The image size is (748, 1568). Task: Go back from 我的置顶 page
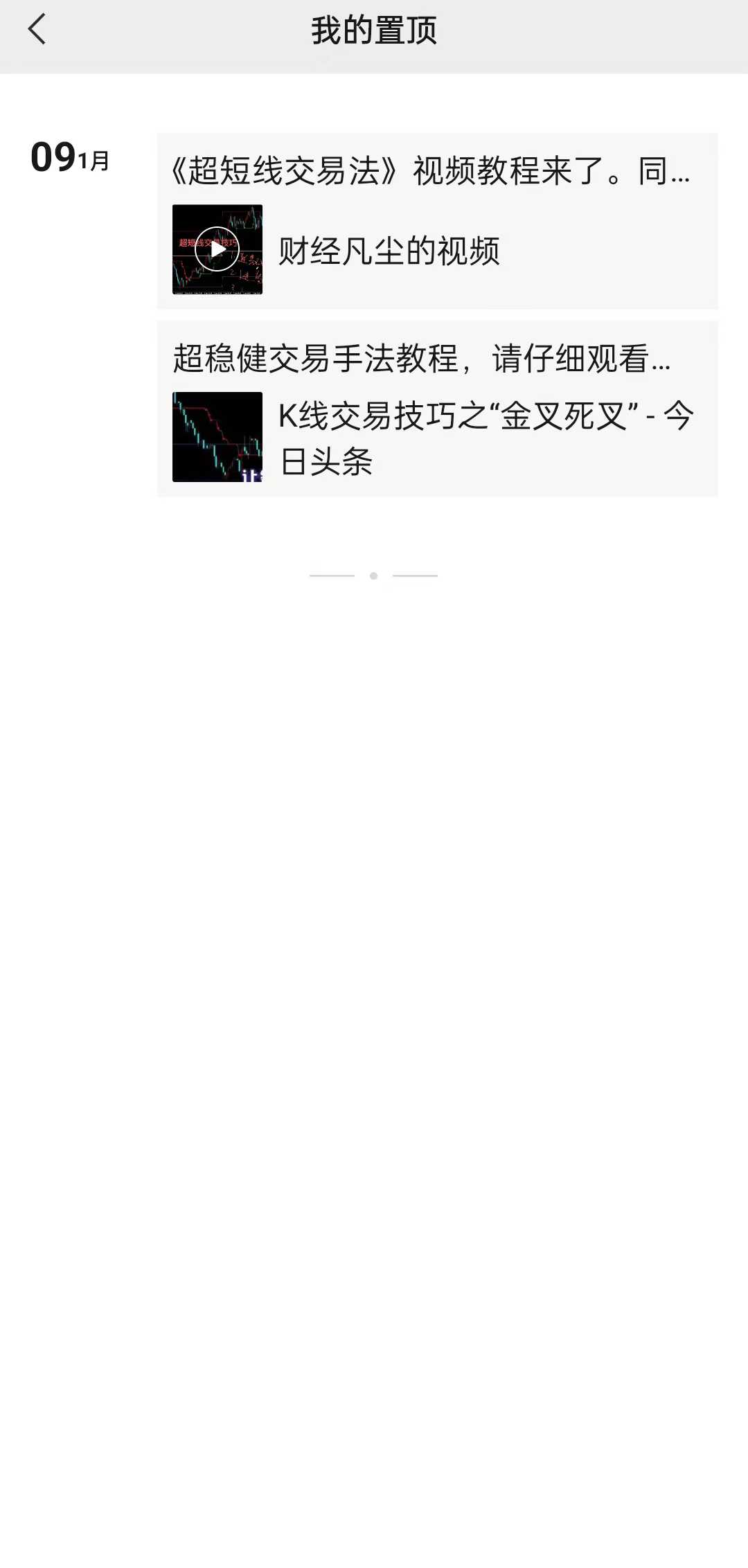click(x=37, y=30)
